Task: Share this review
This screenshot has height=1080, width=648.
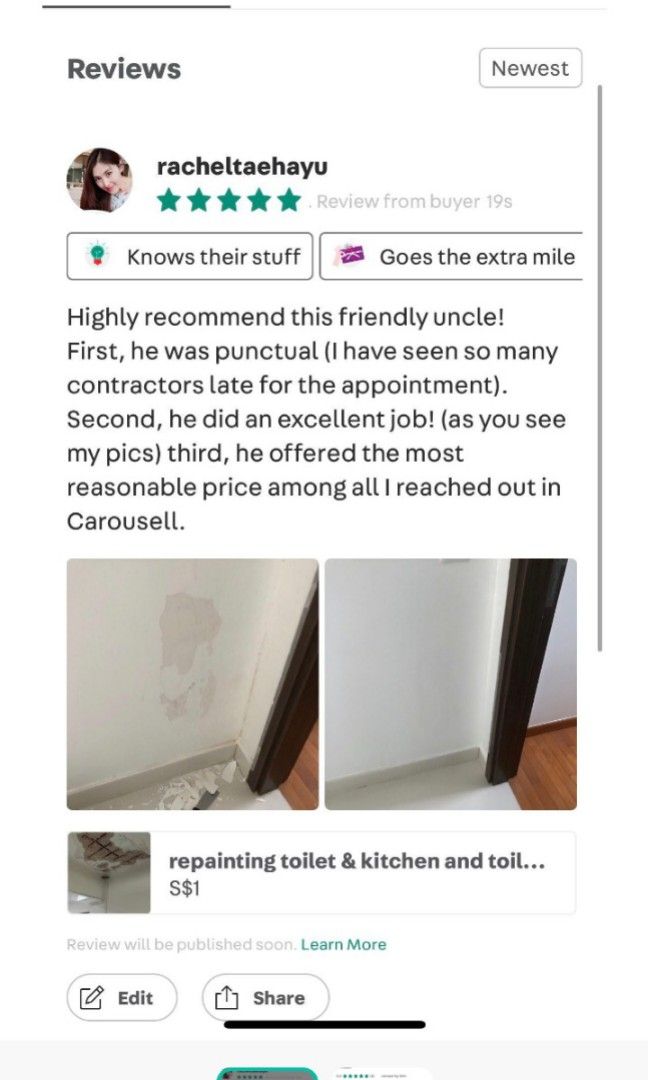Action: coord(265,998)
